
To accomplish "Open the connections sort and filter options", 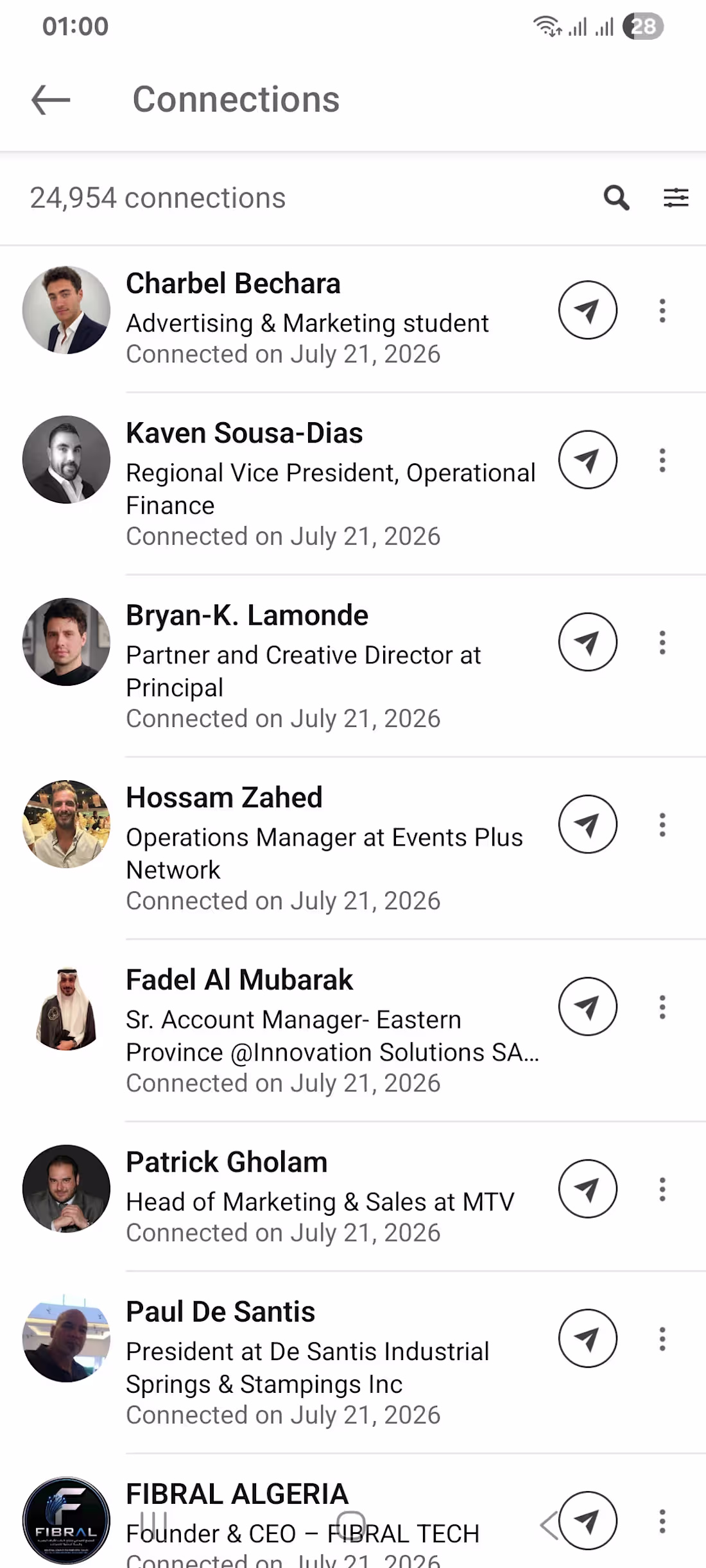I will pyautogui.click(x=676, y=198).
